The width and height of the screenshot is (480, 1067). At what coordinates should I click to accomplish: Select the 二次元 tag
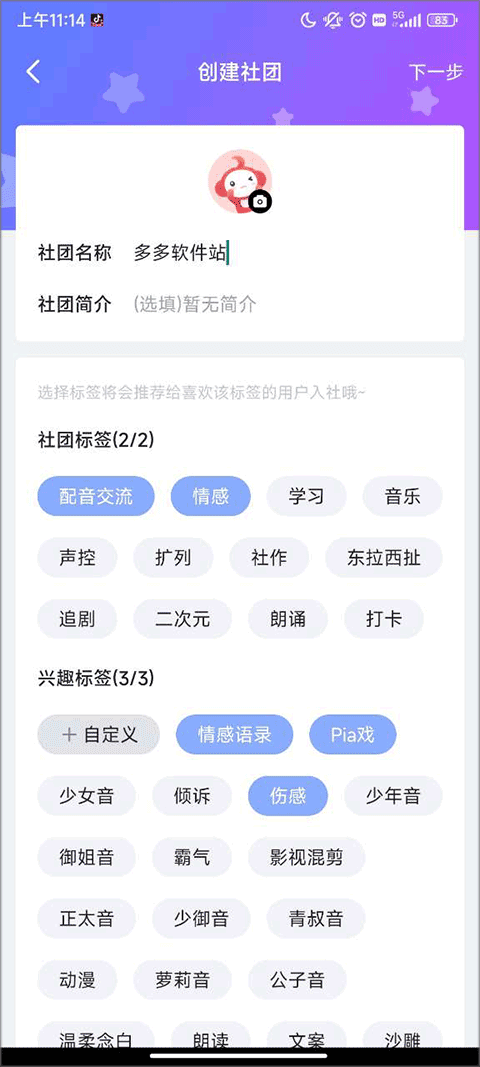(182, 619)
